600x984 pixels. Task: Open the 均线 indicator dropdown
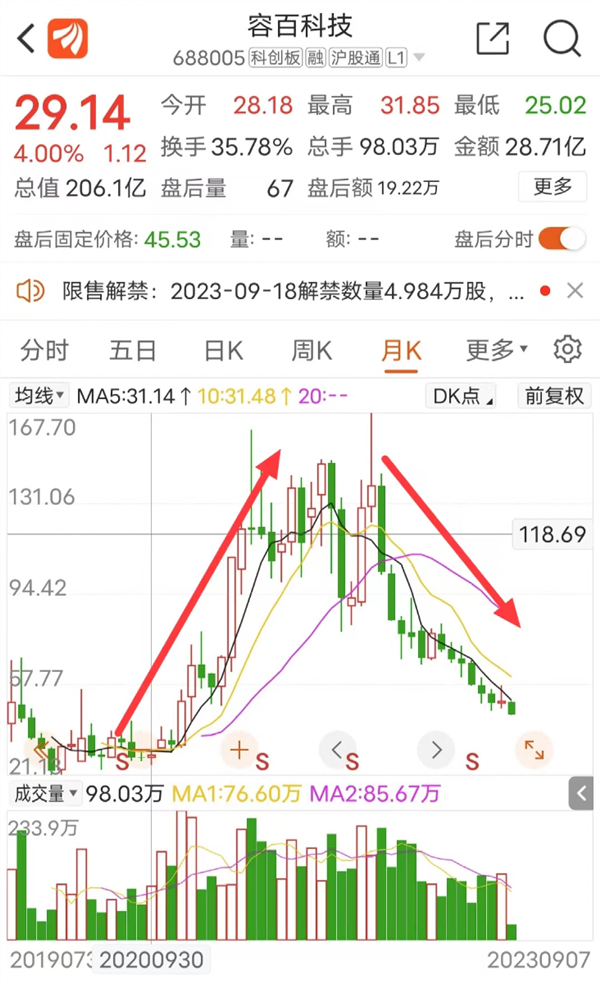point(39,396)
